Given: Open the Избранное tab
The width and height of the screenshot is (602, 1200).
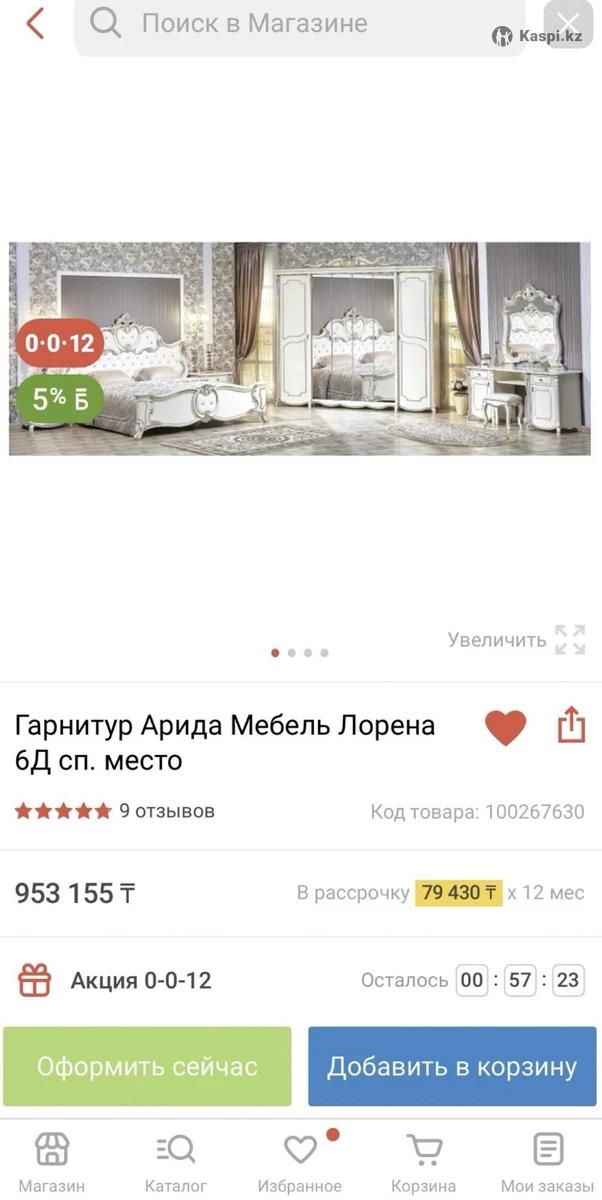Looking at the screenshot, I should click(300, 1162).
